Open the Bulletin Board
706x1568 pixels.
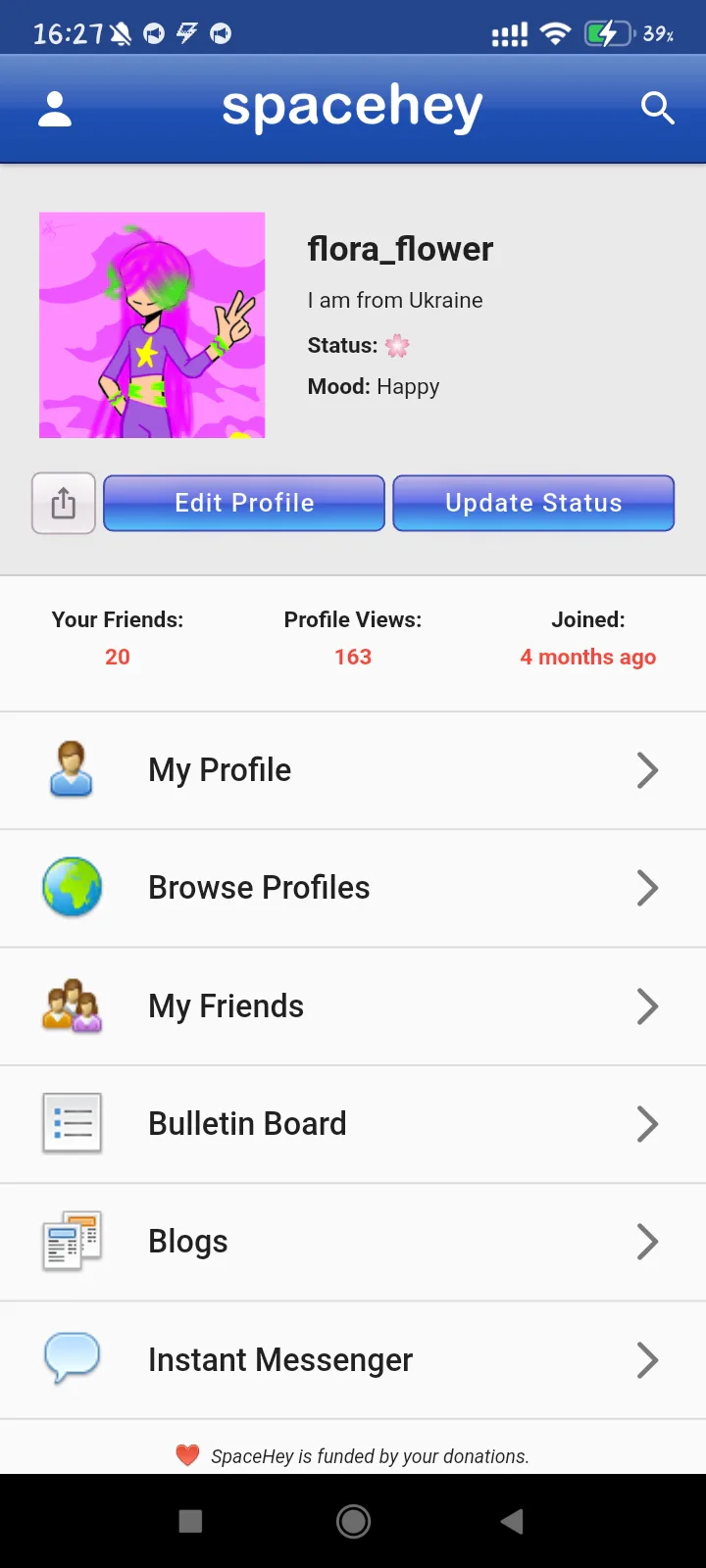[353, 1124]
